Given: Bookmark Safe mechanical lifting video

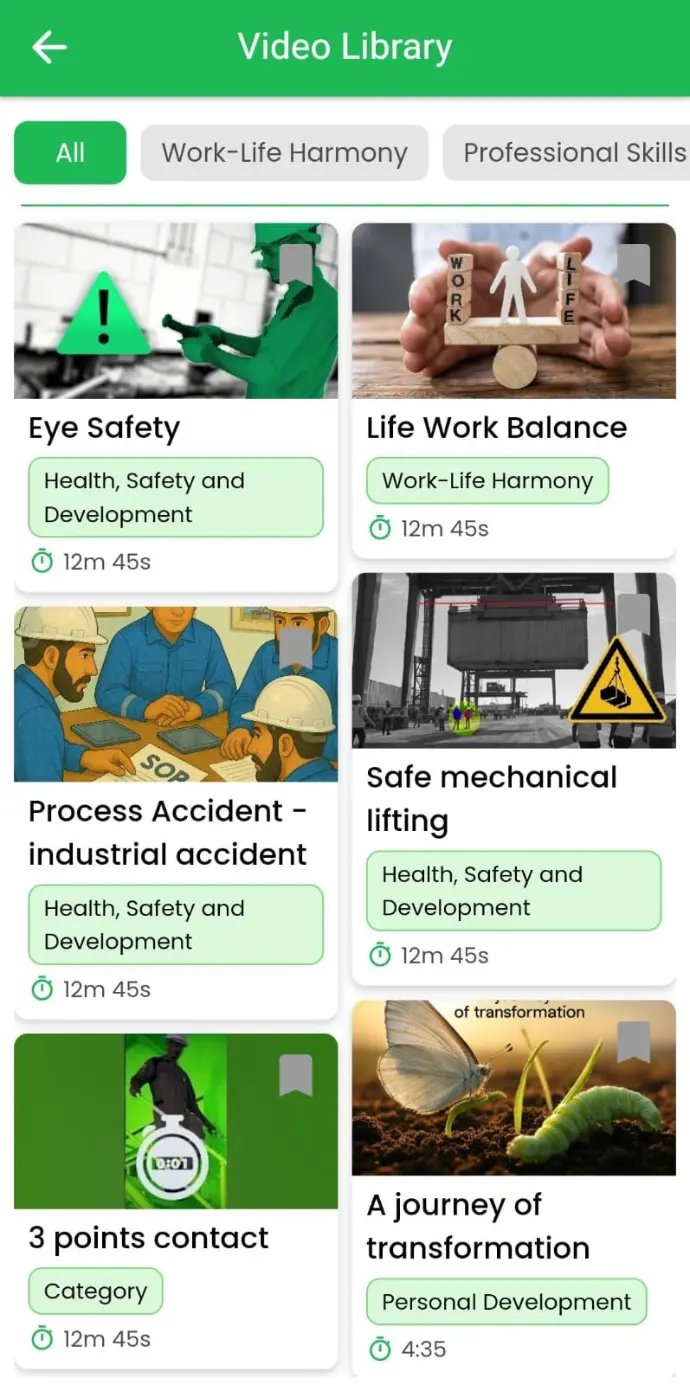Looking at the screenshot, I should click(x=633, y=615).
